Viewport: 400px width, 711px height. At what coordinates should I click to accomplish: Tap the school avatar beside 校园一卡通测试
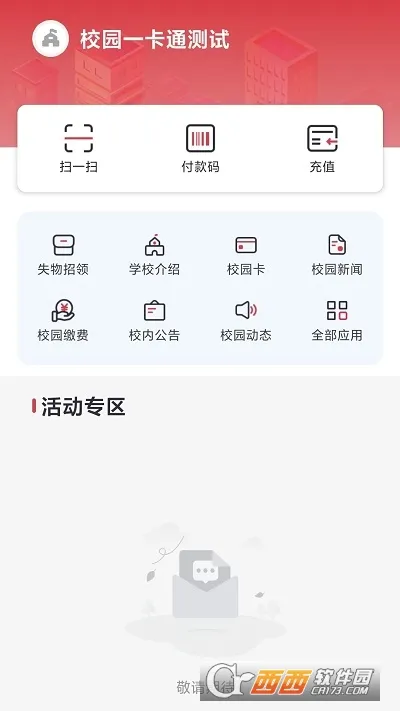click(x=50, y=39)
